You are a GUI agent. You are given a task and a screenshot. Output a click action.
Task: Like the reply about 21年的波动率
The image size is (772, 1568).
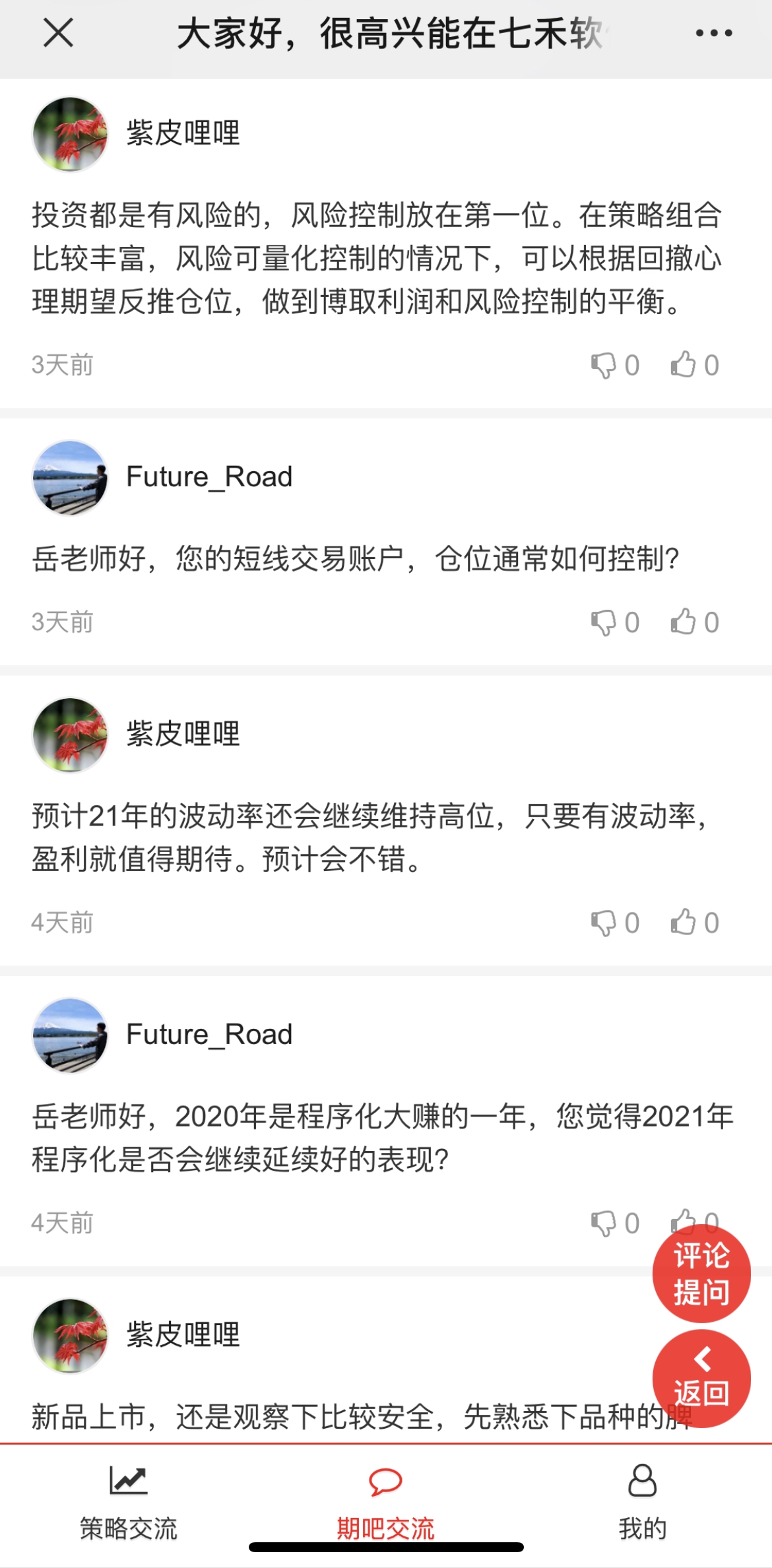tap(694, 922)
